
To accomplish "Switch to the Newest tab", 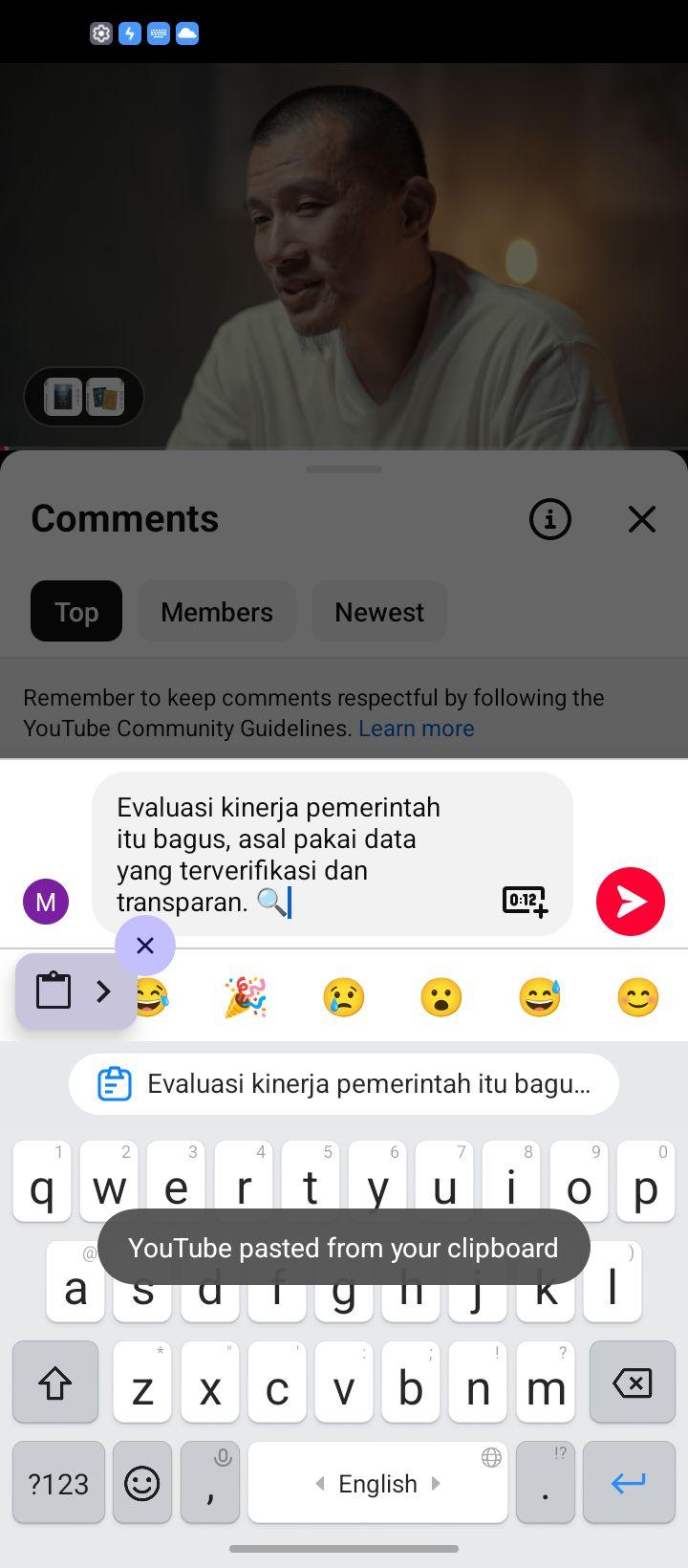I will click(x=379, y=612).
